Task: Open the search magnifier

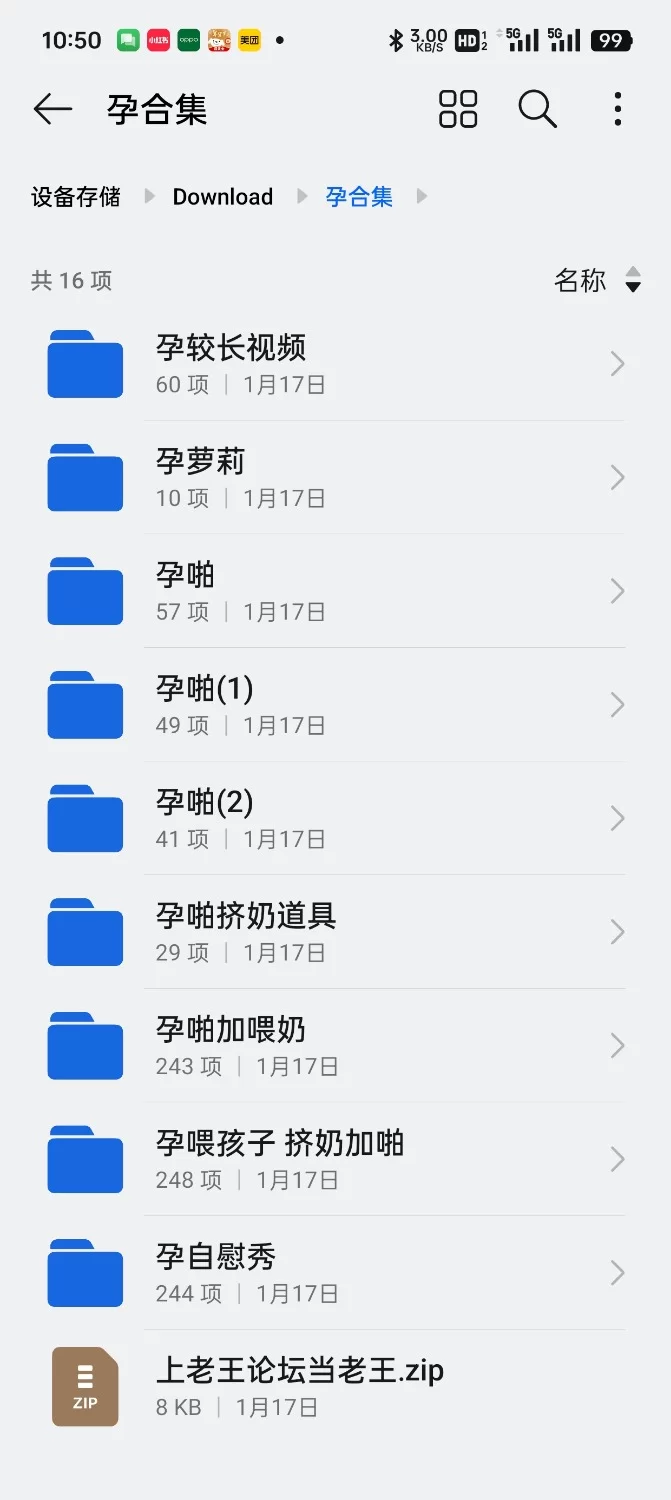Action: pos(537,109)
